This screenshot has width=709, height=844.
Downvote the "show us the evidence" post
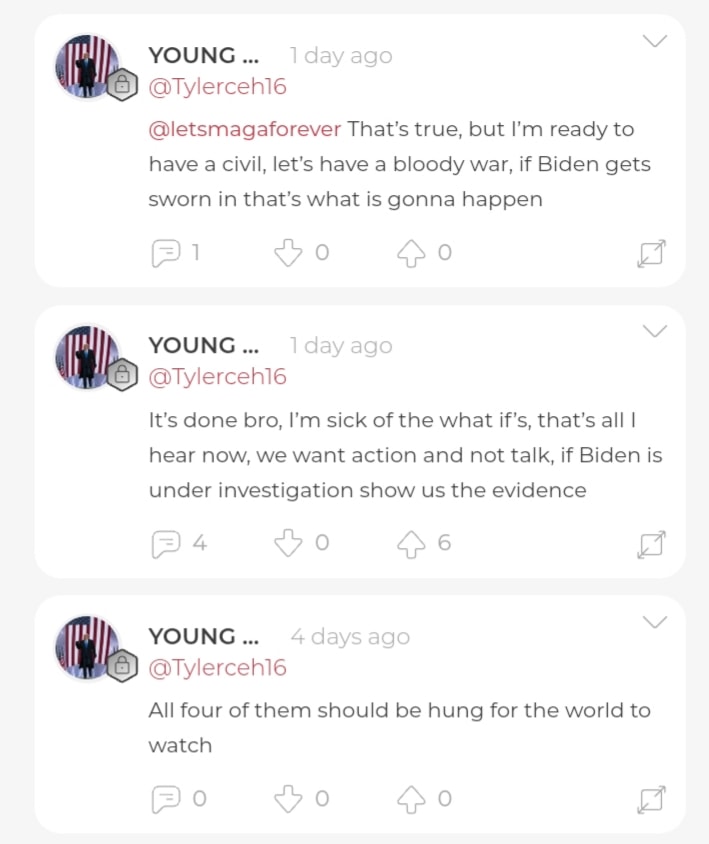(x=288, y=543)
